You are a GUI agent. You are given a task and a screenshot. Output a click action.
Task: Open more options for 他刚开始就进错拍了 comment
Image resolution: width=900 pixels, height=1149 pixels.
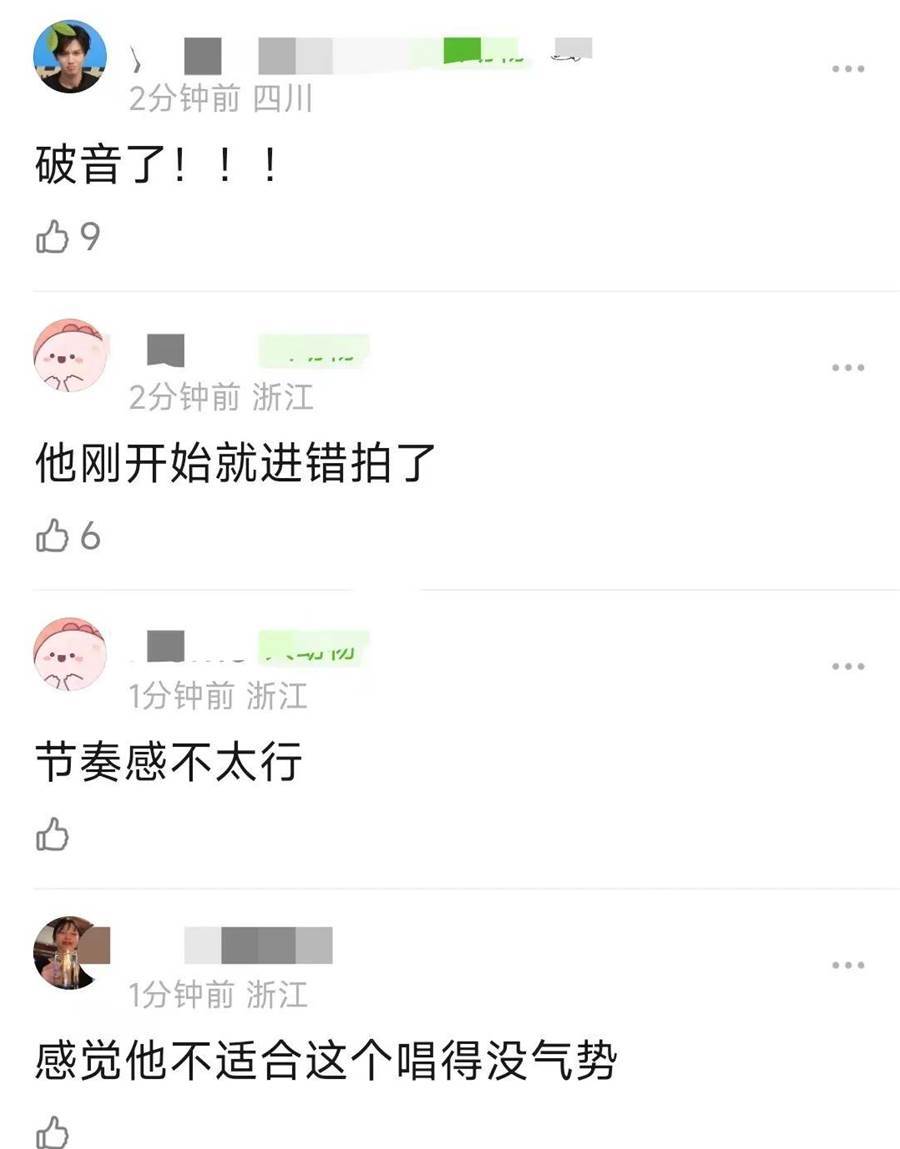point(847,368)
